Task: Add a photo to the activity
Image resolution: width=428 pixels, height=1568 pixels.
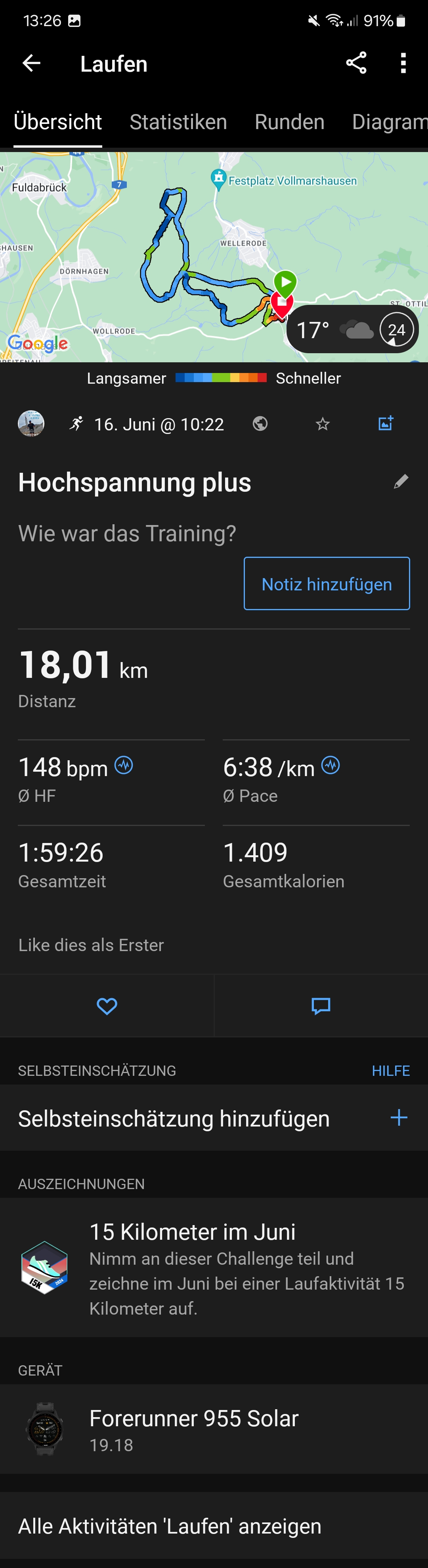Action: pos(386,424)
